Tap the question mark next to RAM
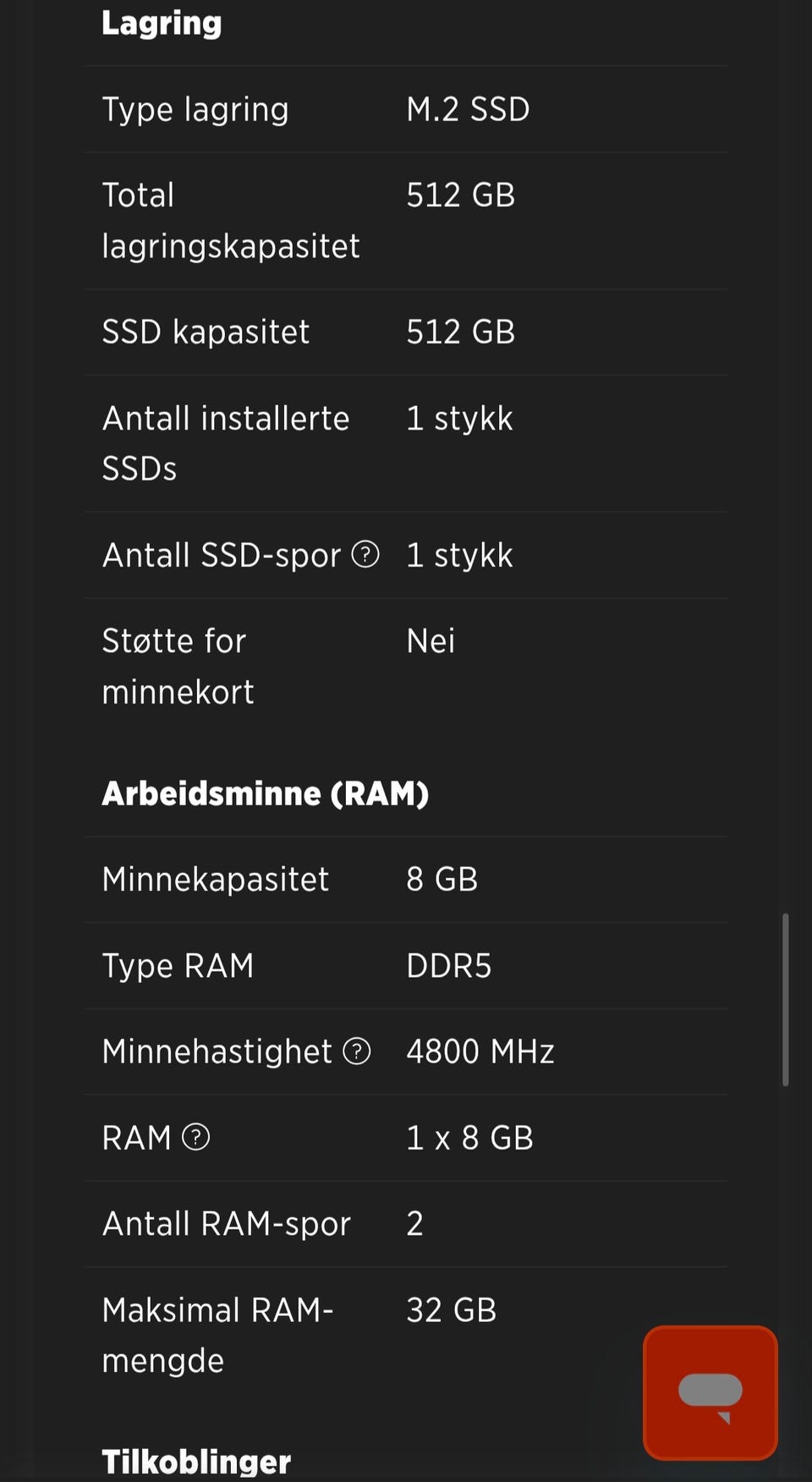The width and height of the screenshot is (812, 1482). (x=196, y=1137)
